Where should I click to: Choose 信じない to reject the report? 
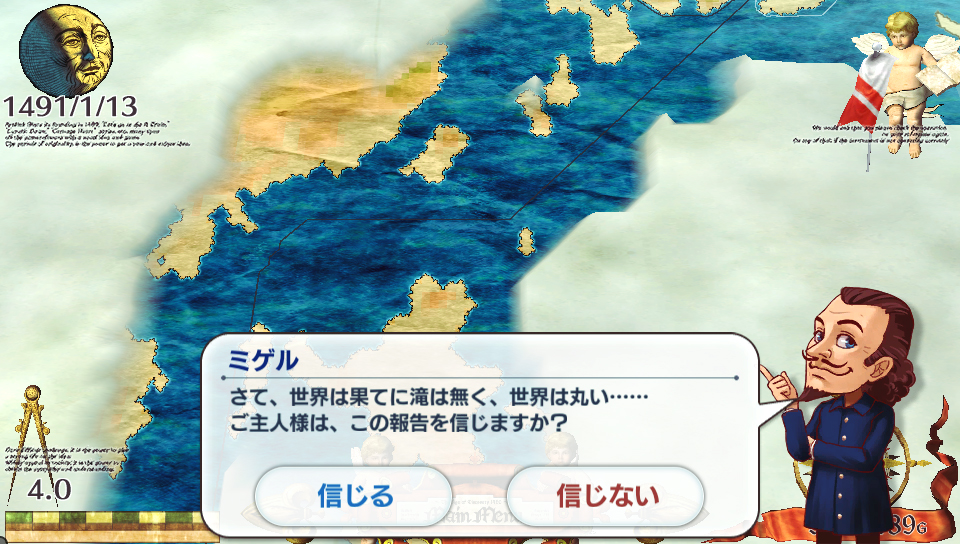(x=606, y=495)
